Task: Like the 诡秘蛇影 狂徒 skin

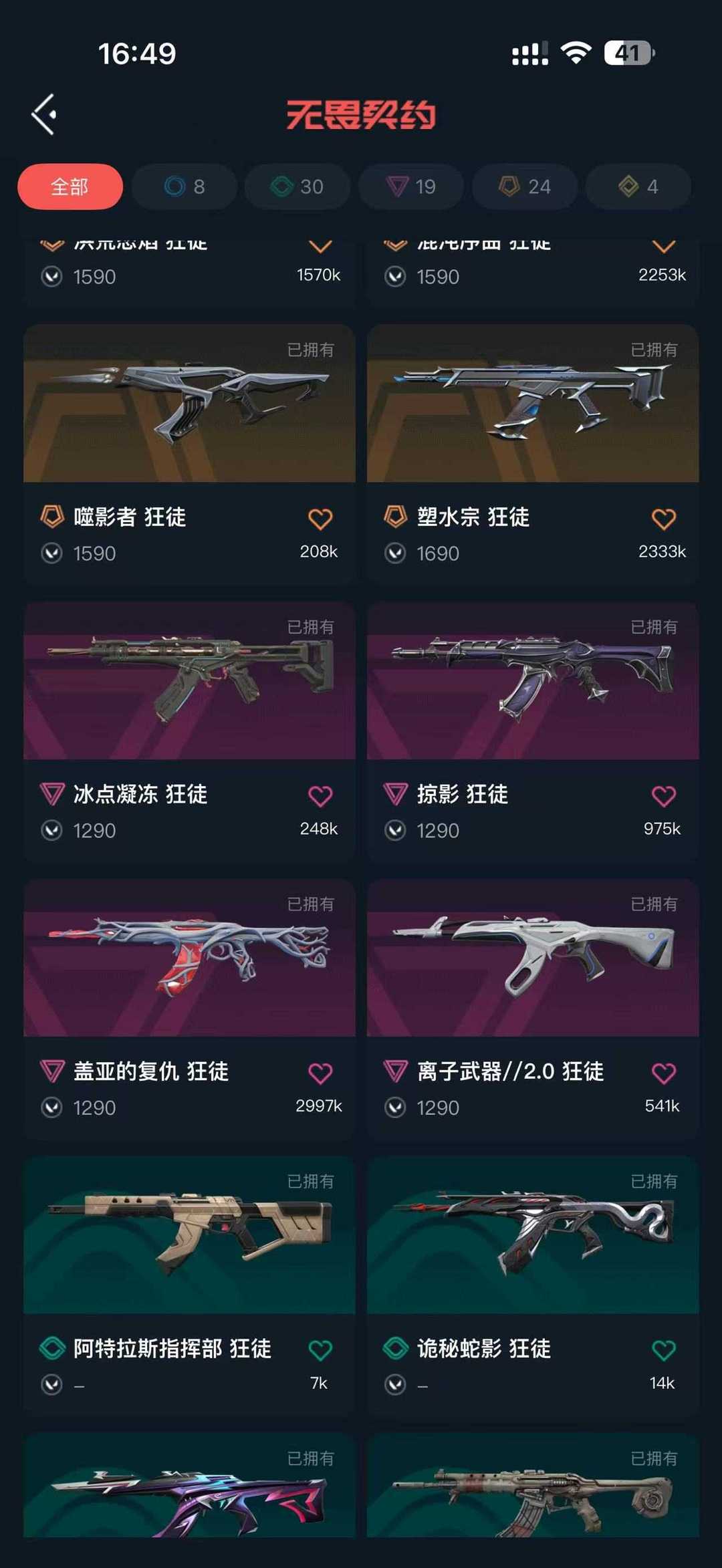Action: pos(663,1350)
